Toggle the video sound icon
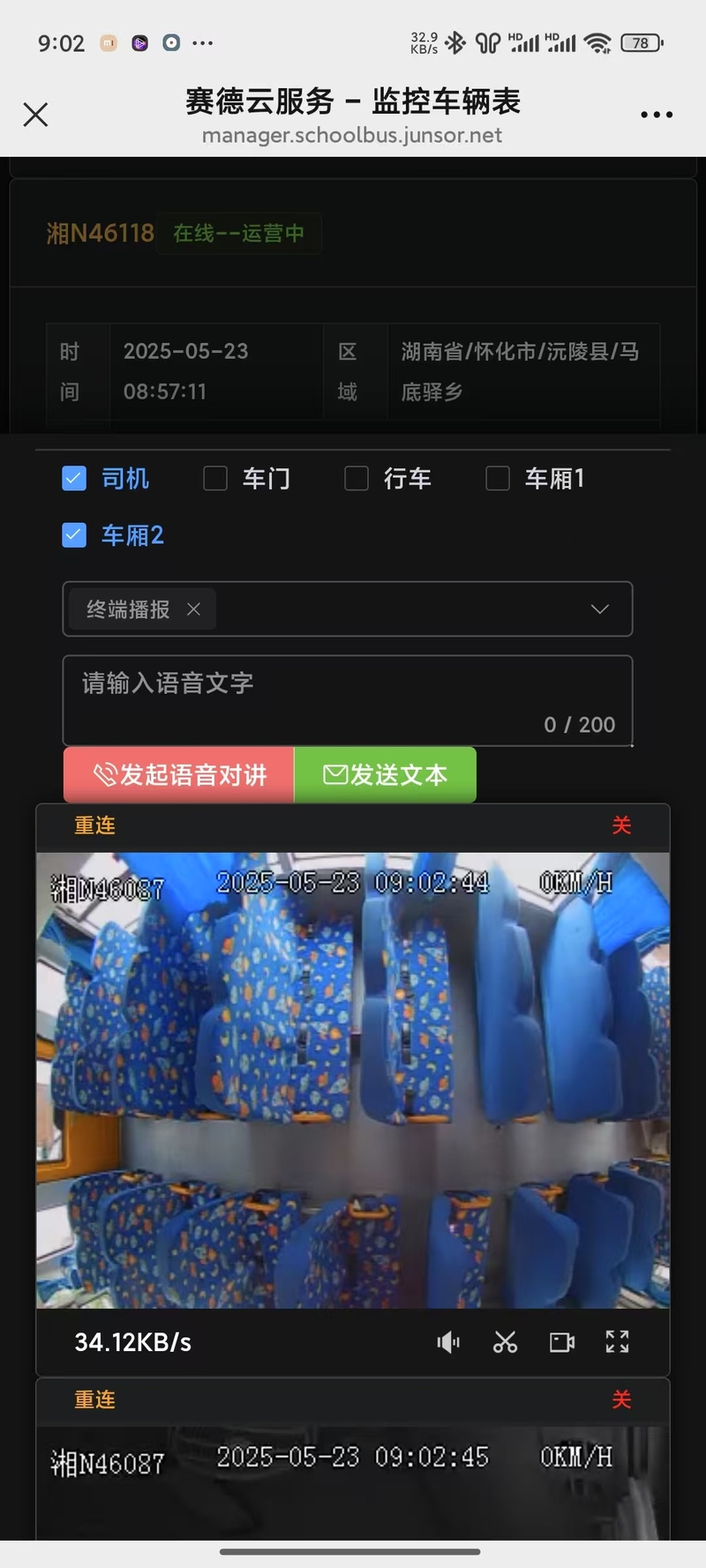This screenshot has width=706, height=1568. [x=448, y=1342]
